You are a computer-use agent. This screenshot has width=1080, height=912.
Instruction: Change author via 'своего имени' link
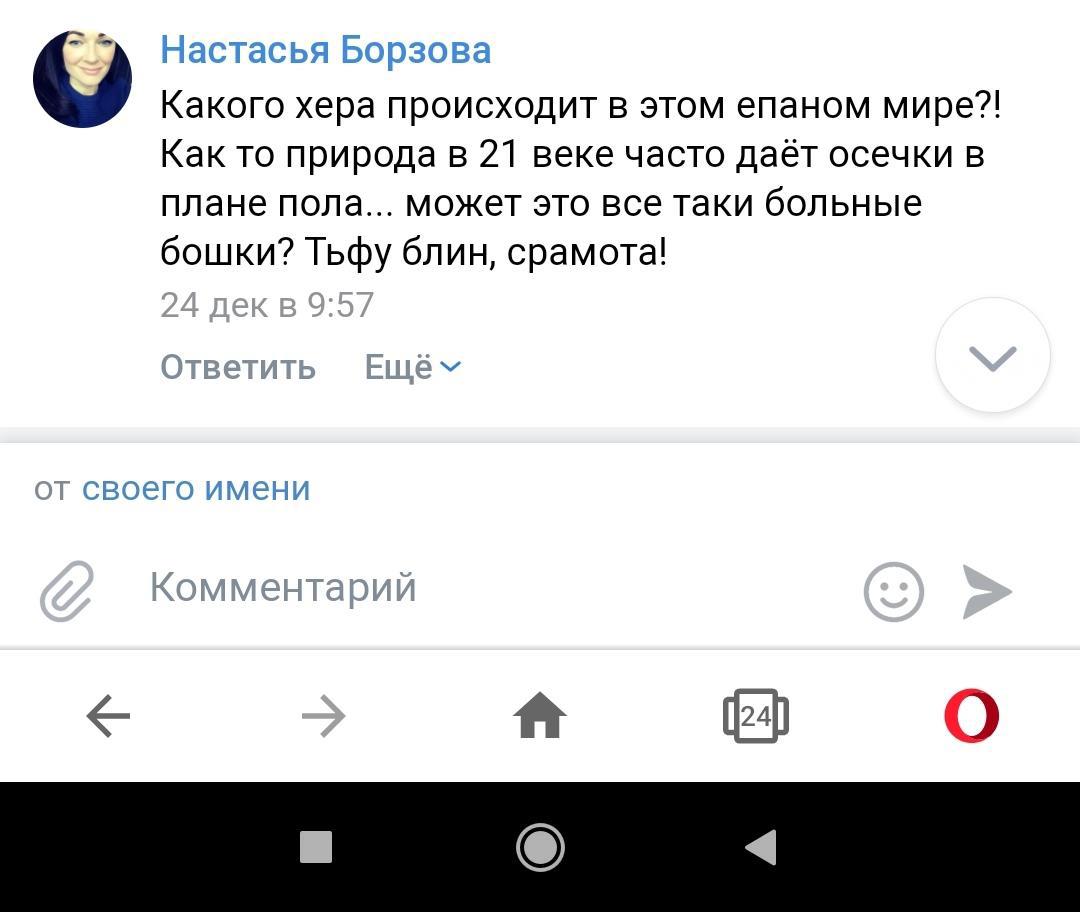point(196,489)
